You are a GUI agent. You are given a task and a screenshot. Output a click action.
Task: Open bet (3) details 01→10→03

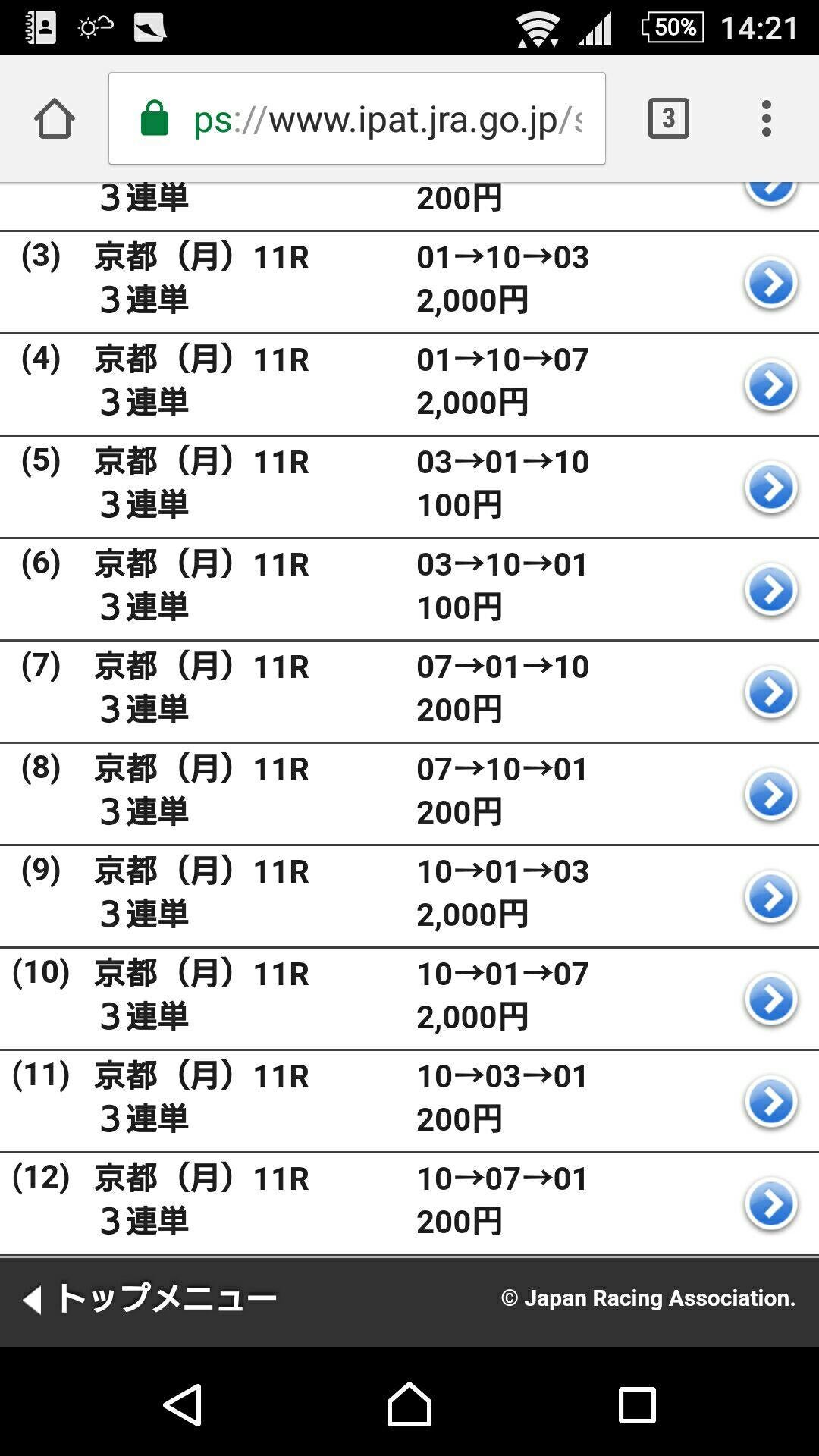(770, 284)
